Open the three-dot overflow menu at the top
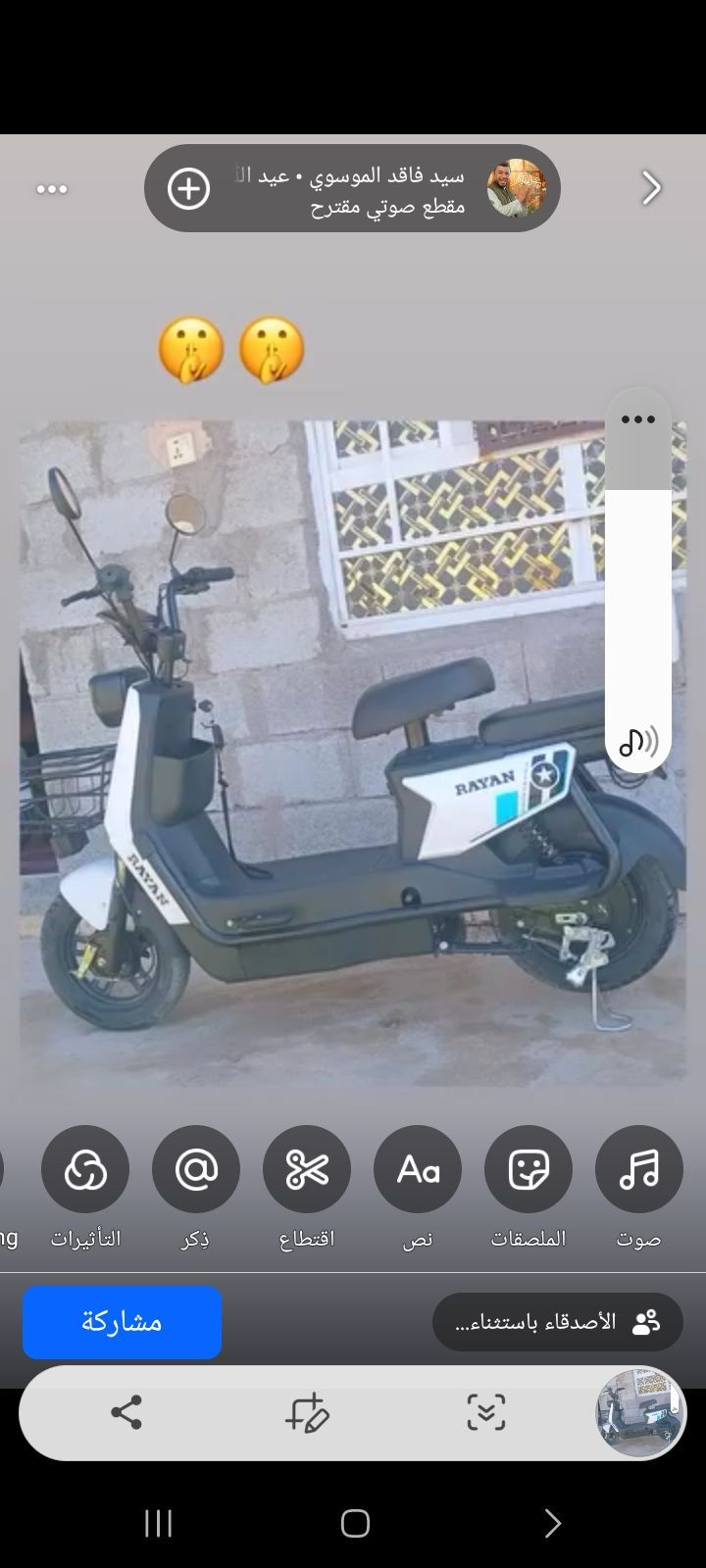The height and width of the screenshot is (1568, 706). coord(52,189)
